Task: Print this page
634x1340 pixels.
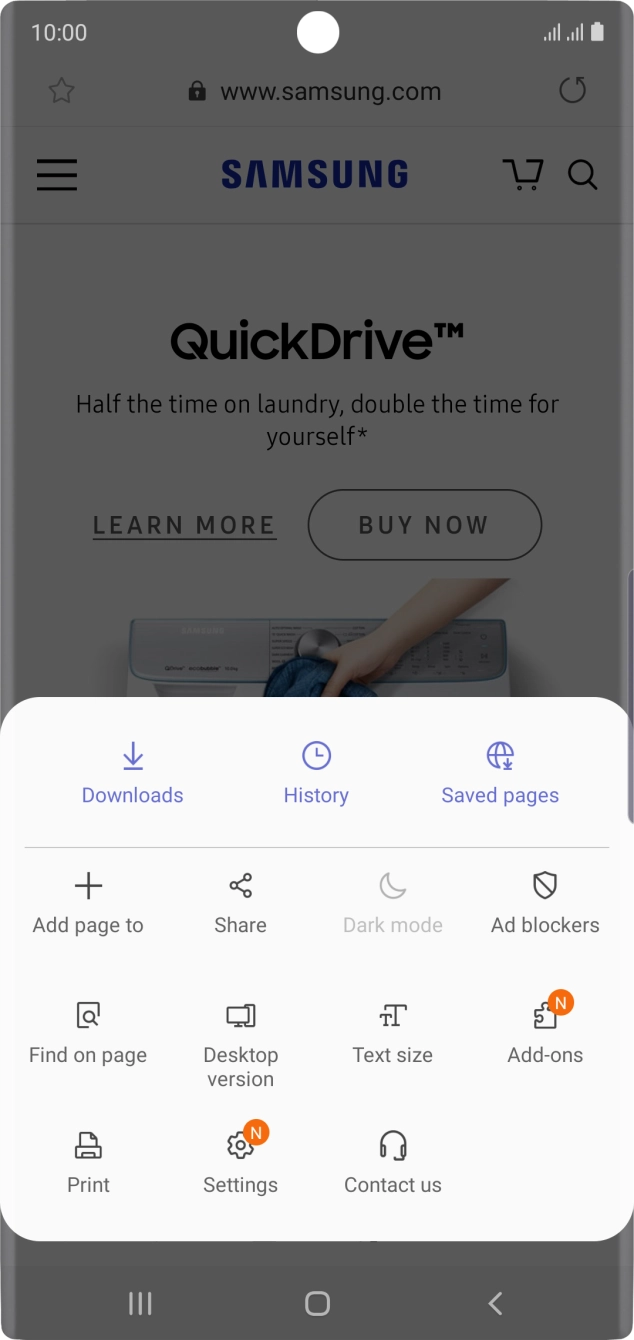Action: (x=88, y=1163)
